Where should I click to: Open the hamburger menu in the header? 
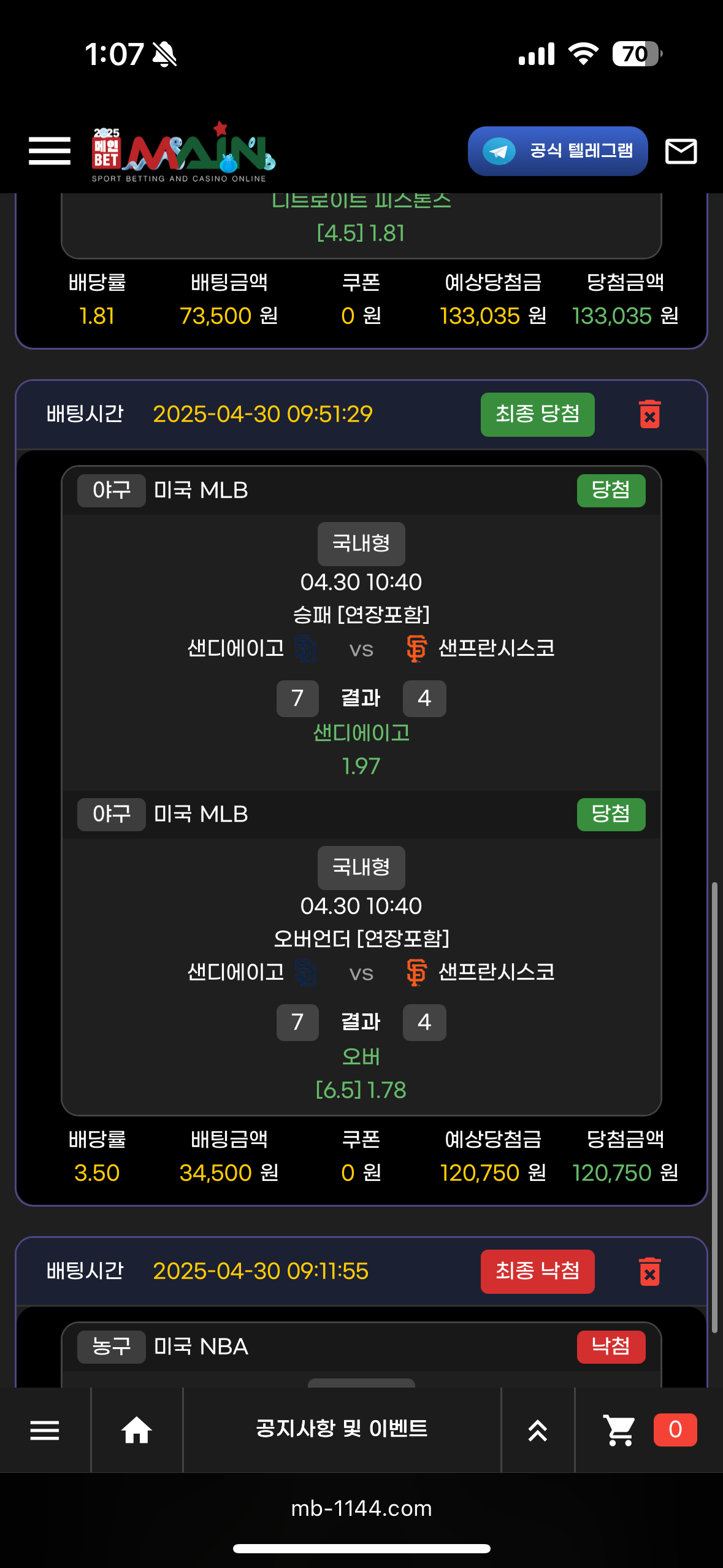(49, 151)
